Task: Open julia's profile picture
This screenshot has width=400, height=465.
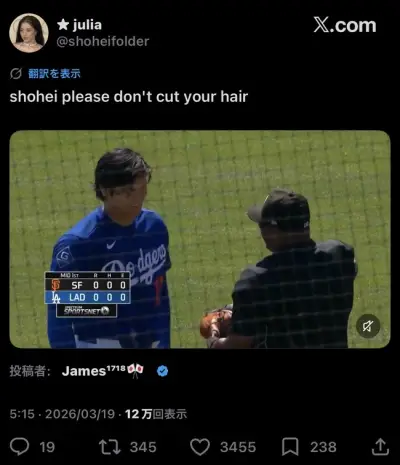Action: coord(29,33)
